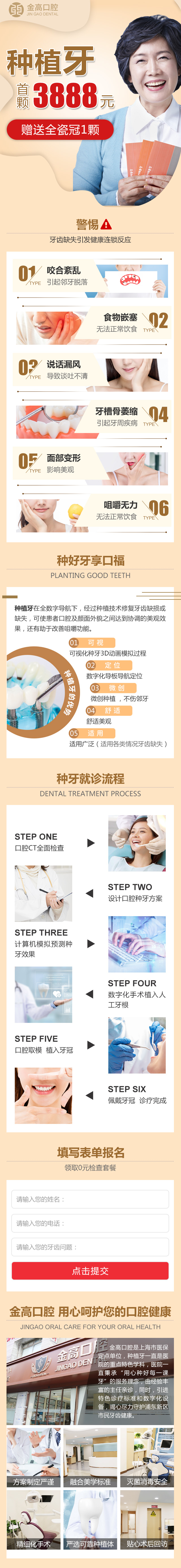Tap the phone number input field
The image size is (181, 1568).
tap(90, 1223)
